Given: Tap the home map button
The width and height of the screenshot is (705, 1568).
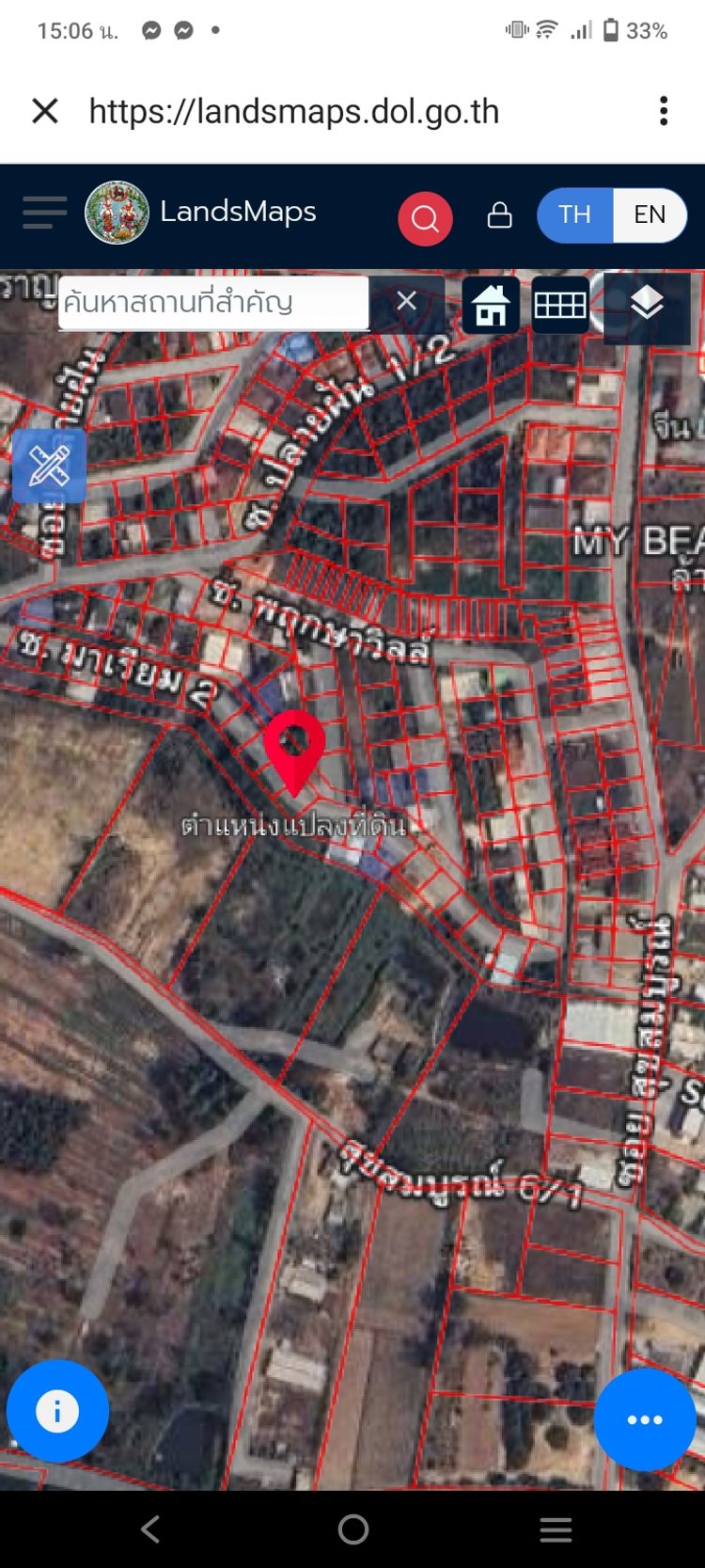Looking at the screenshot, I should [x=491, y=306].
